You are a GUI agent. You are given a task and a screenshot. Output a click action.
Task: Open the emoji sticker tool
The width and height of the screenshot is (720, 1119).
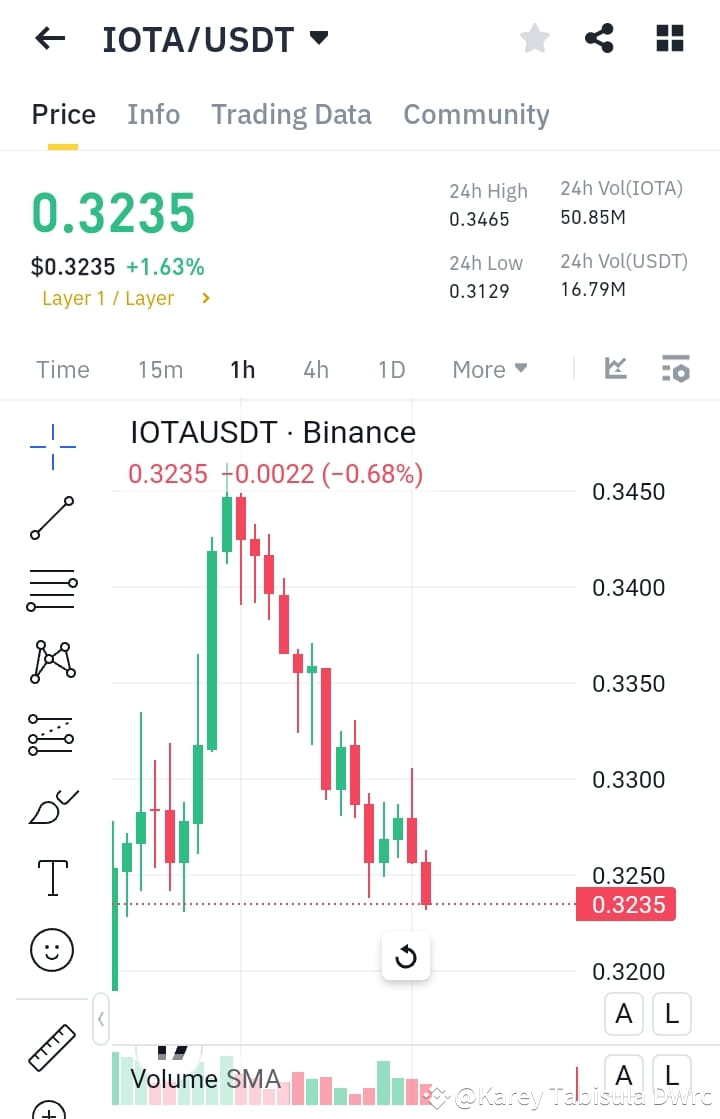tap(50, 950)
